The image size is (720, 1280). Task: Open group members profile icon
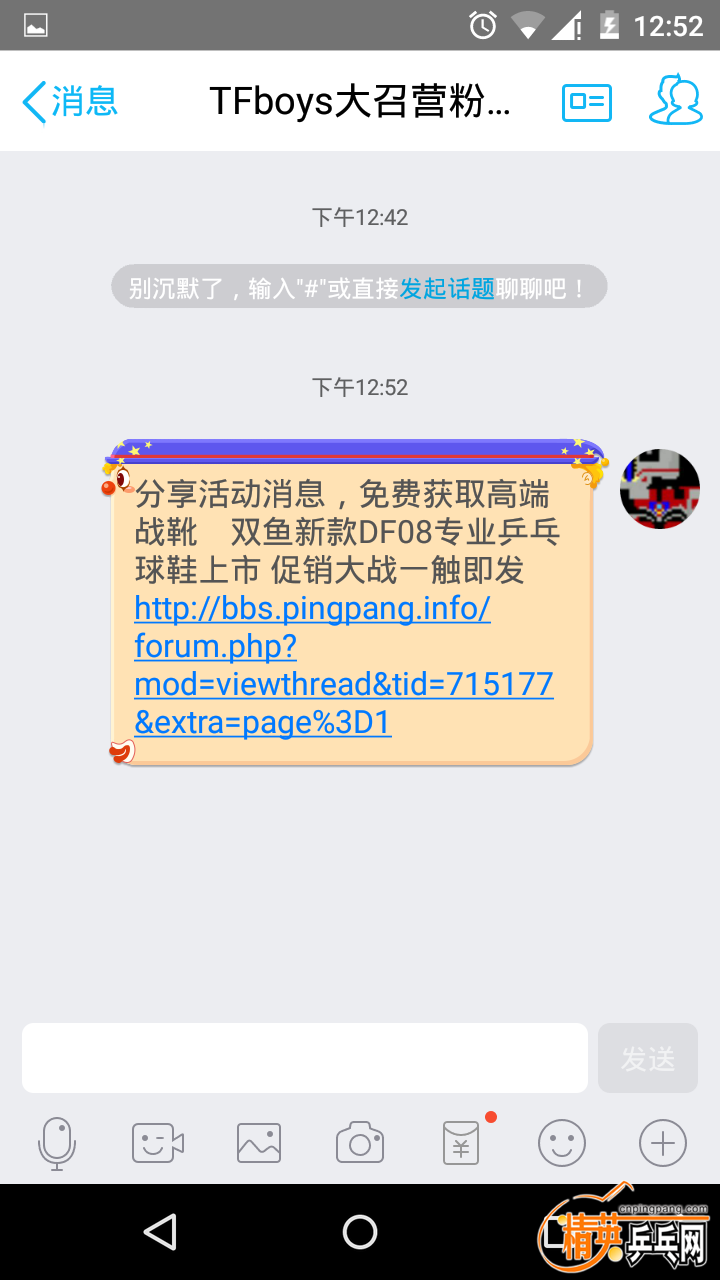[676, 100]
